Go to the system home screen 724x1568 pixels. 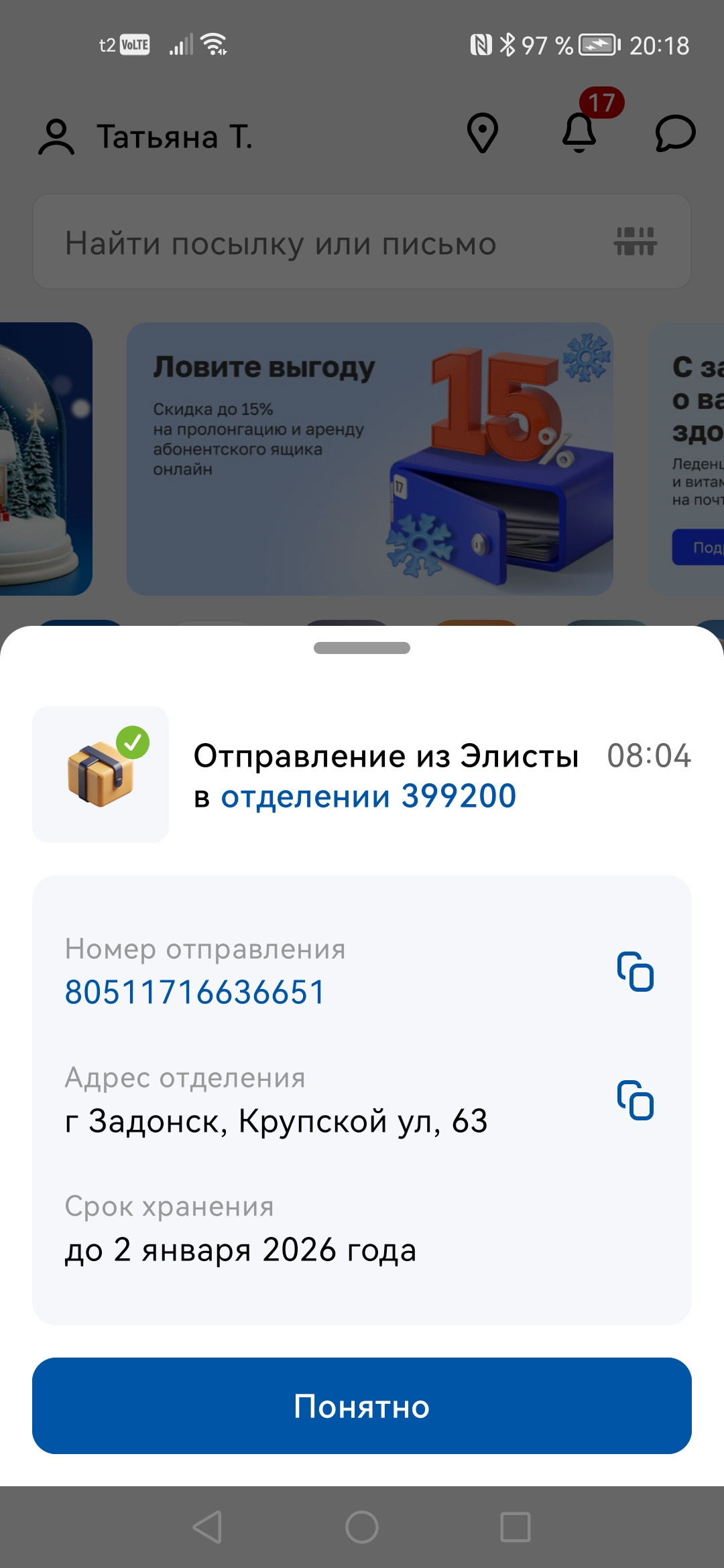pyautogui.click(x=362, y=1527)
